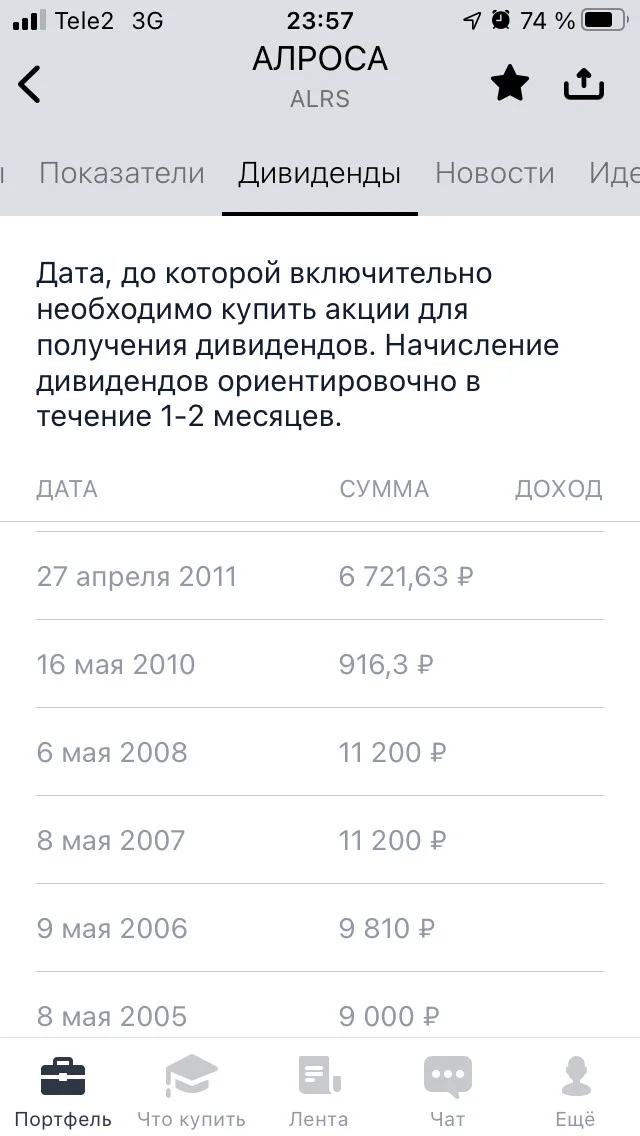Screen dimensions: 640x1136
Task: Open the Новости tab
Action: [x=495, y=174]
